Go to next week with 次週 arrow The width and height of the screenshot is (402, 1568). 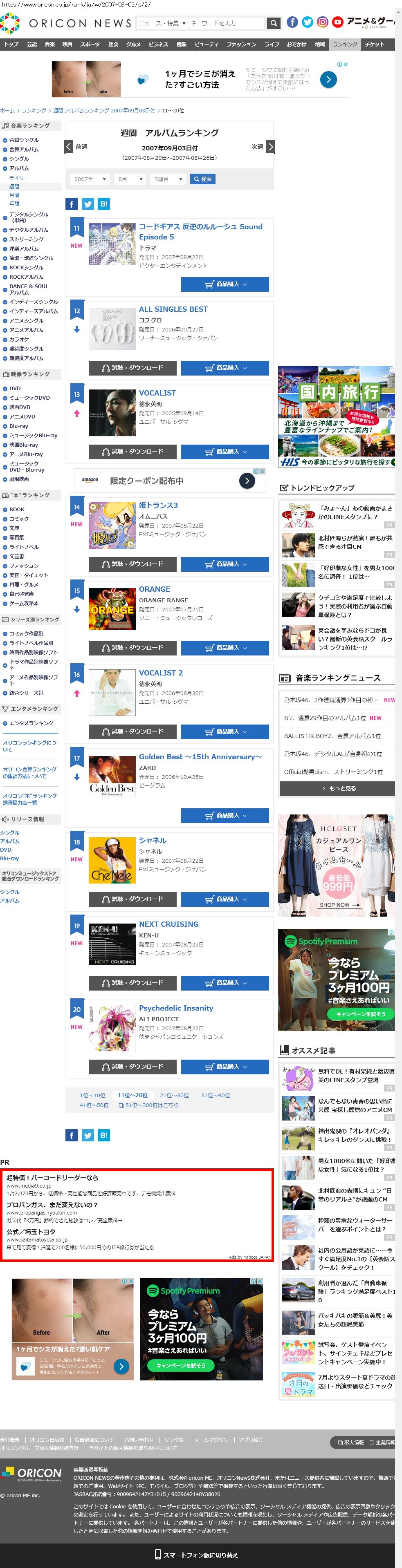[270, 147]
